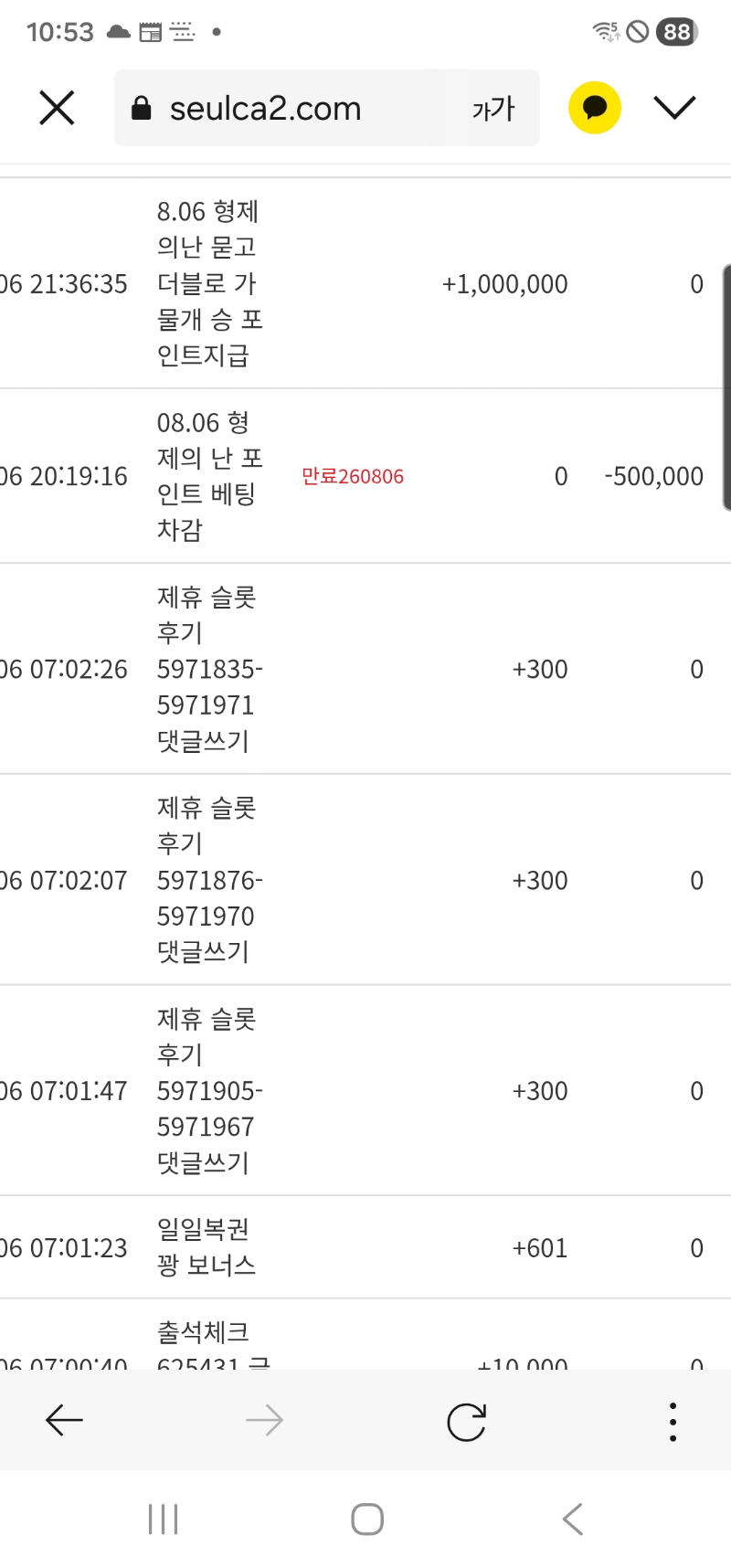The width and height of the screenshot is (731, 1568).
Task: Tap the yellow KakaoTalk chat icon
Action: point(595,108)
